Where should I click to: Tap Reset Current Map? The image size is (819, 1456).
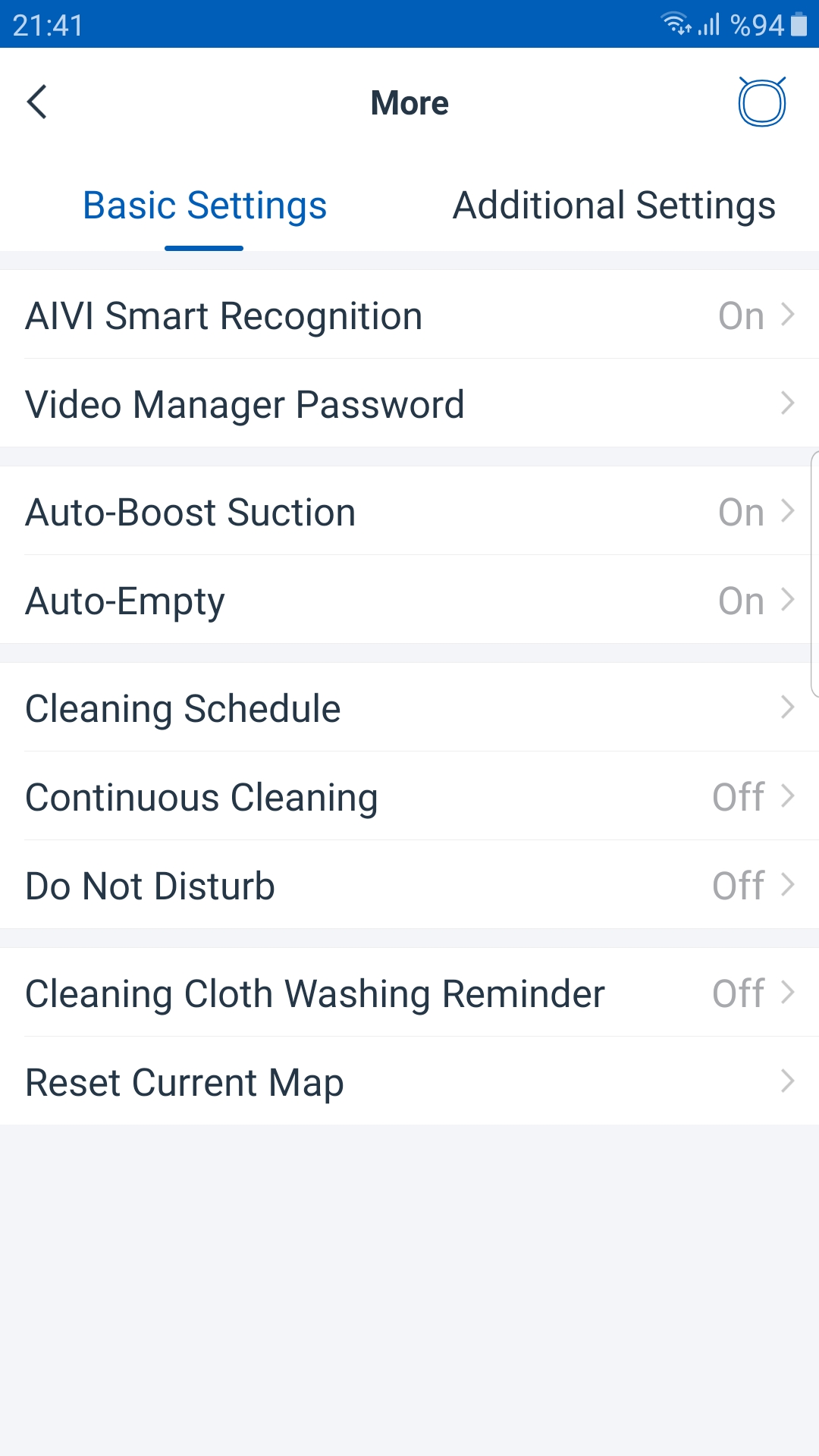tap(409, 1081)
